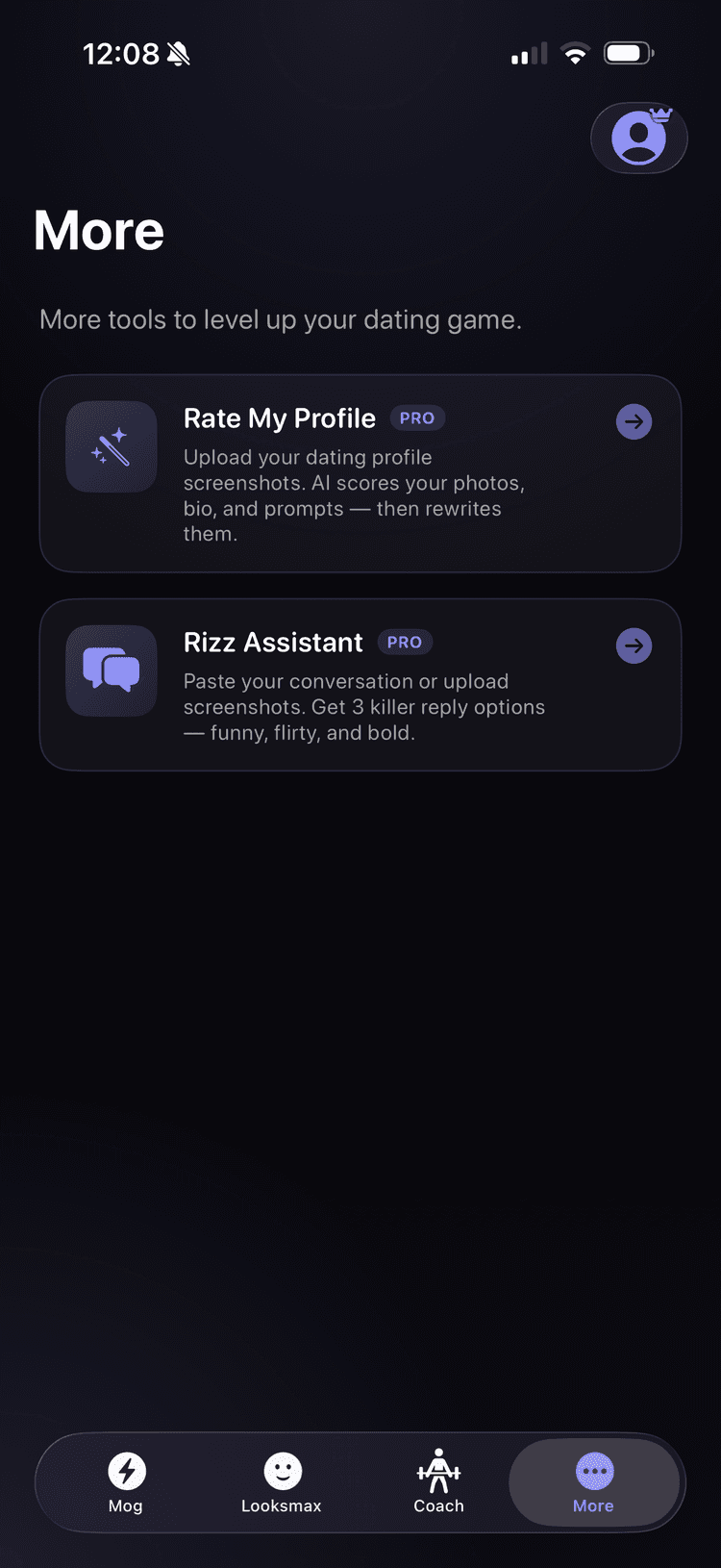Tap the PRO badge next to Rizz Assistant
The height and width of the screenshot is (1568, 721).
(x=405, y=642)
